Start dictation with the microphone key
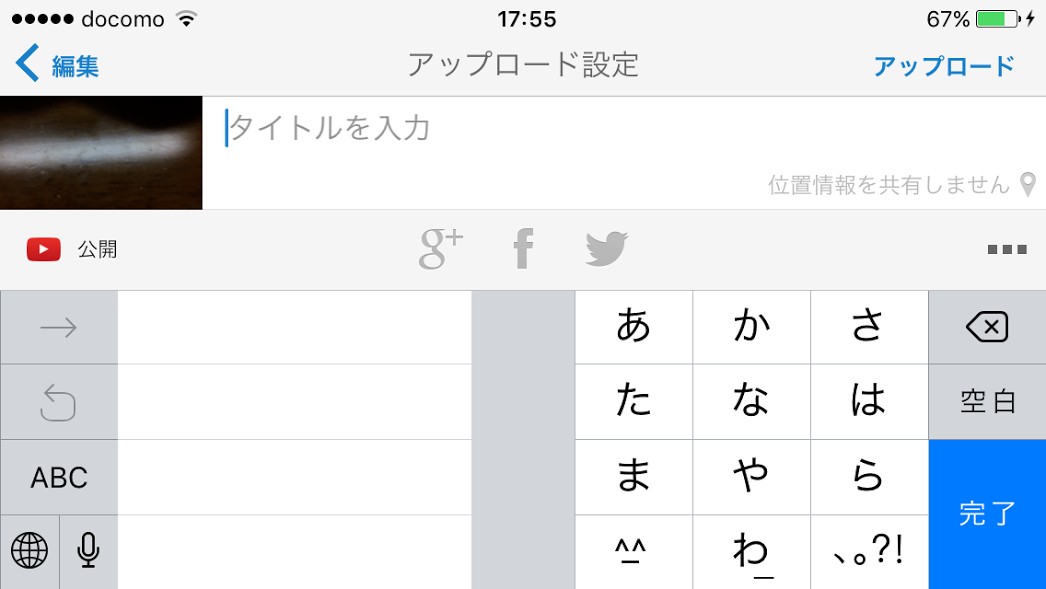 (89, 552)
